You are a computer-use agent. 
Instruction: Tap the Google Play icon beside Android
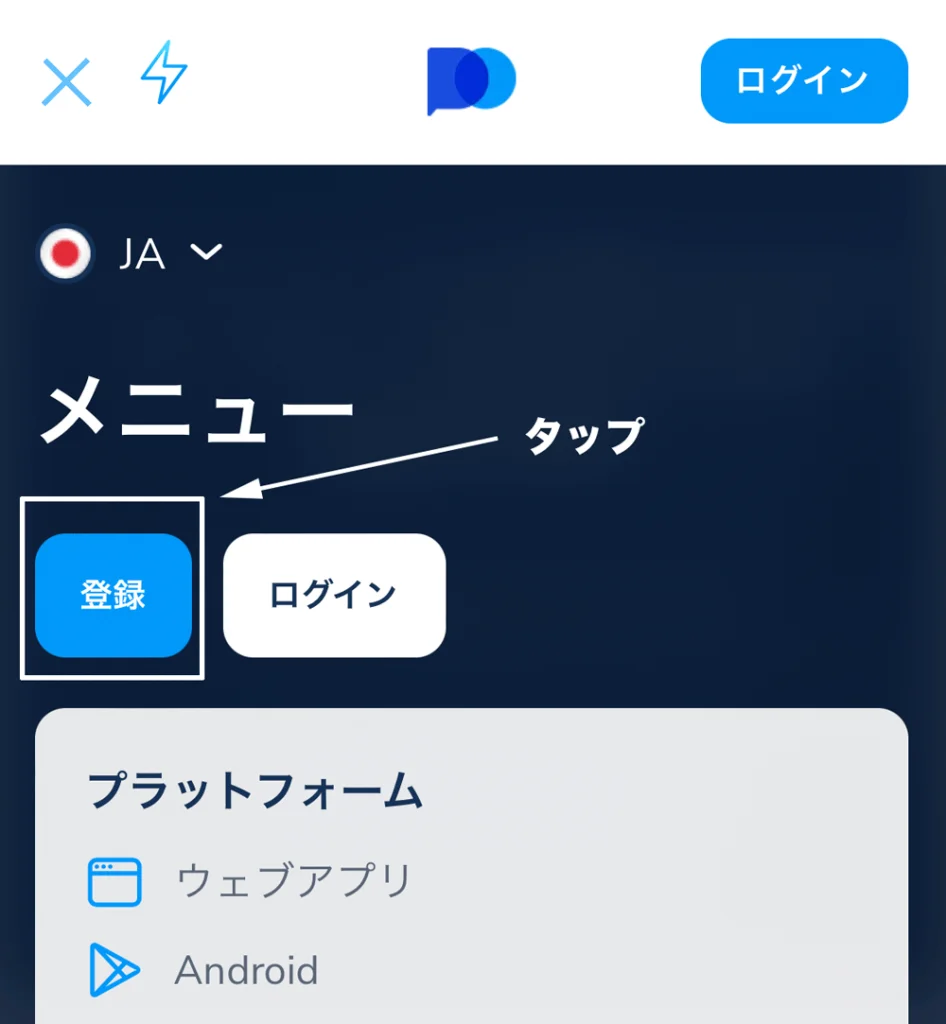(x=115, y=969)
